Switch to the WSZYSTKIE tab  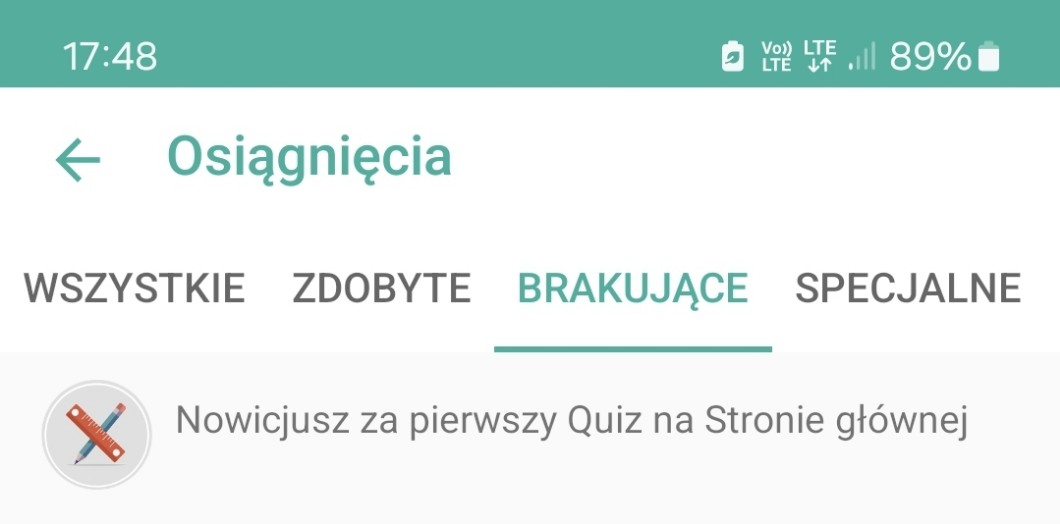point(134,289)
